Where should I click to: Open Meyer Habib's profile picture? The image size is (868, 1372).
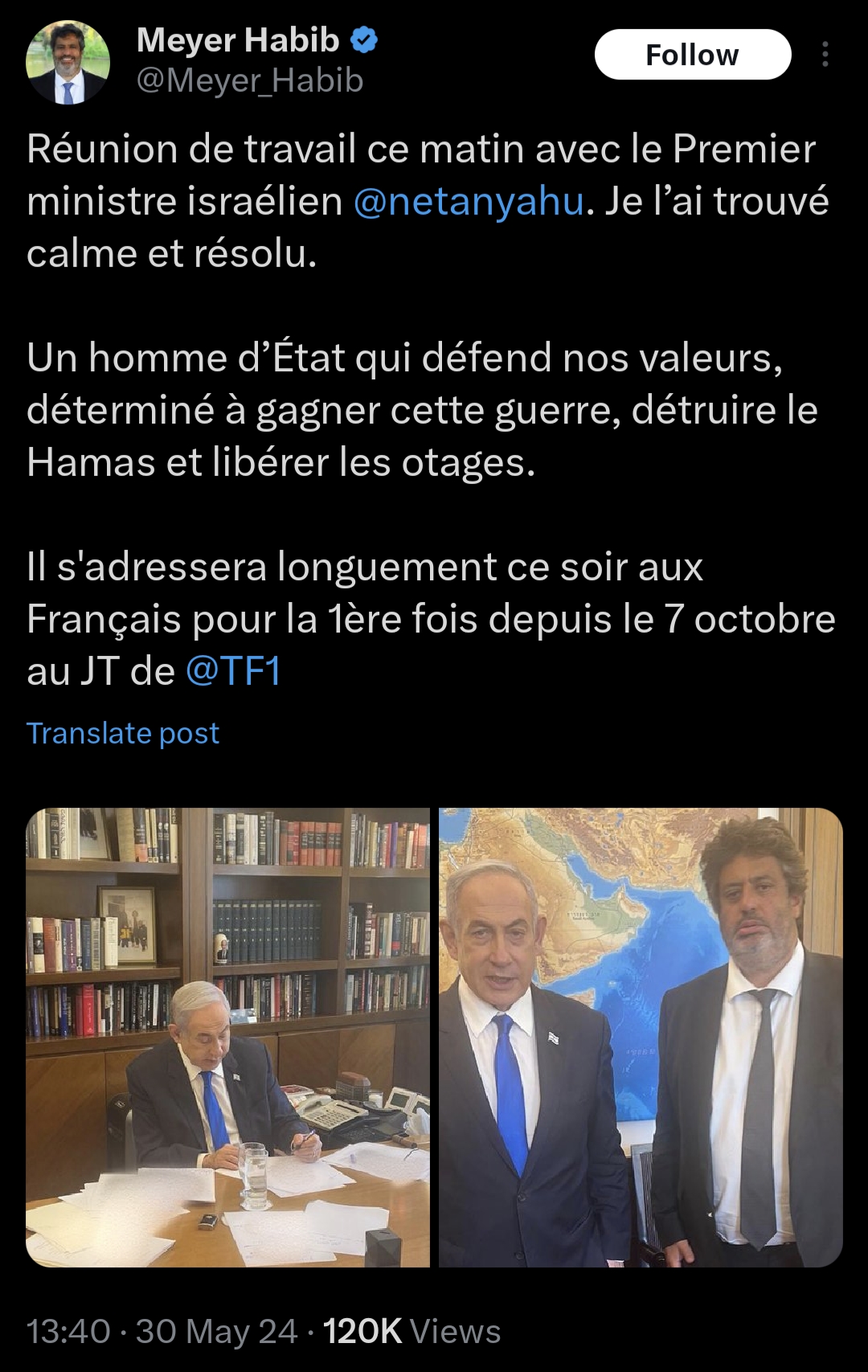tap(68, 63)
